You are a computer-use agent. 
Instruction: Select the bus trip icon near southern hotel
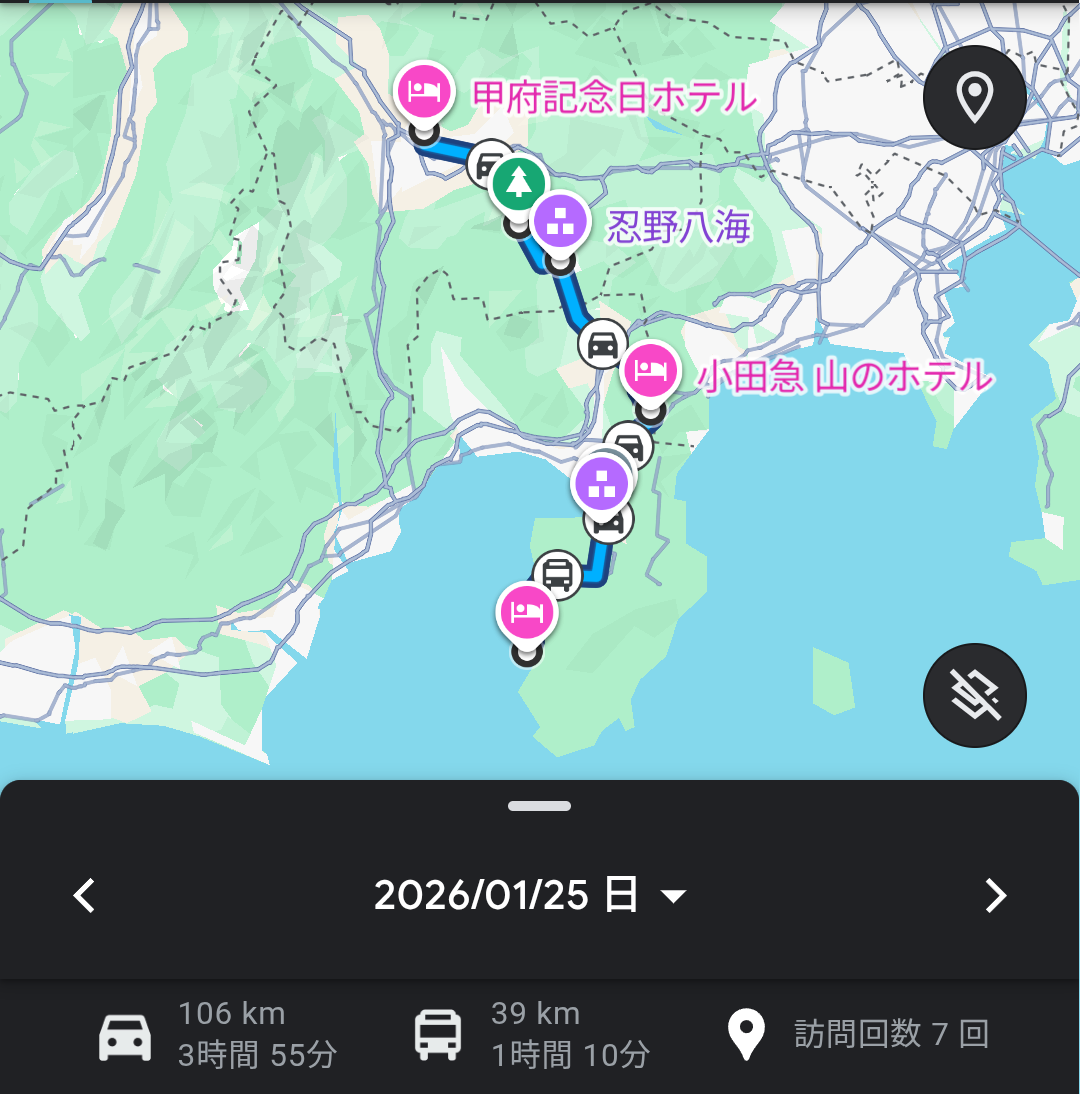tap(560, 573)
